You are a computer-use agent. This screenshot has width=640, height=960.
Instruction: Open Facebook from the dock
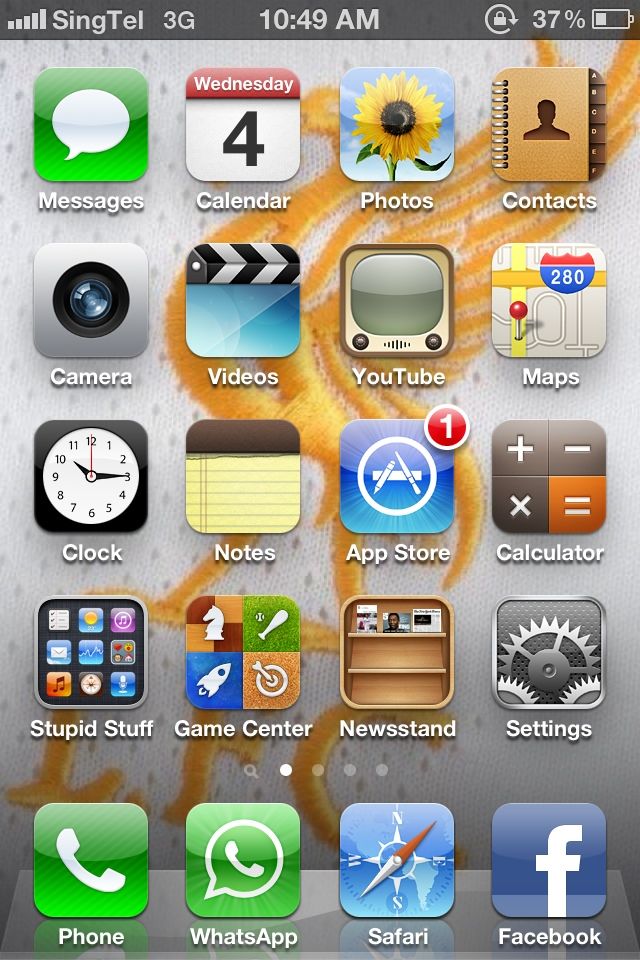[x=549, y=860]
